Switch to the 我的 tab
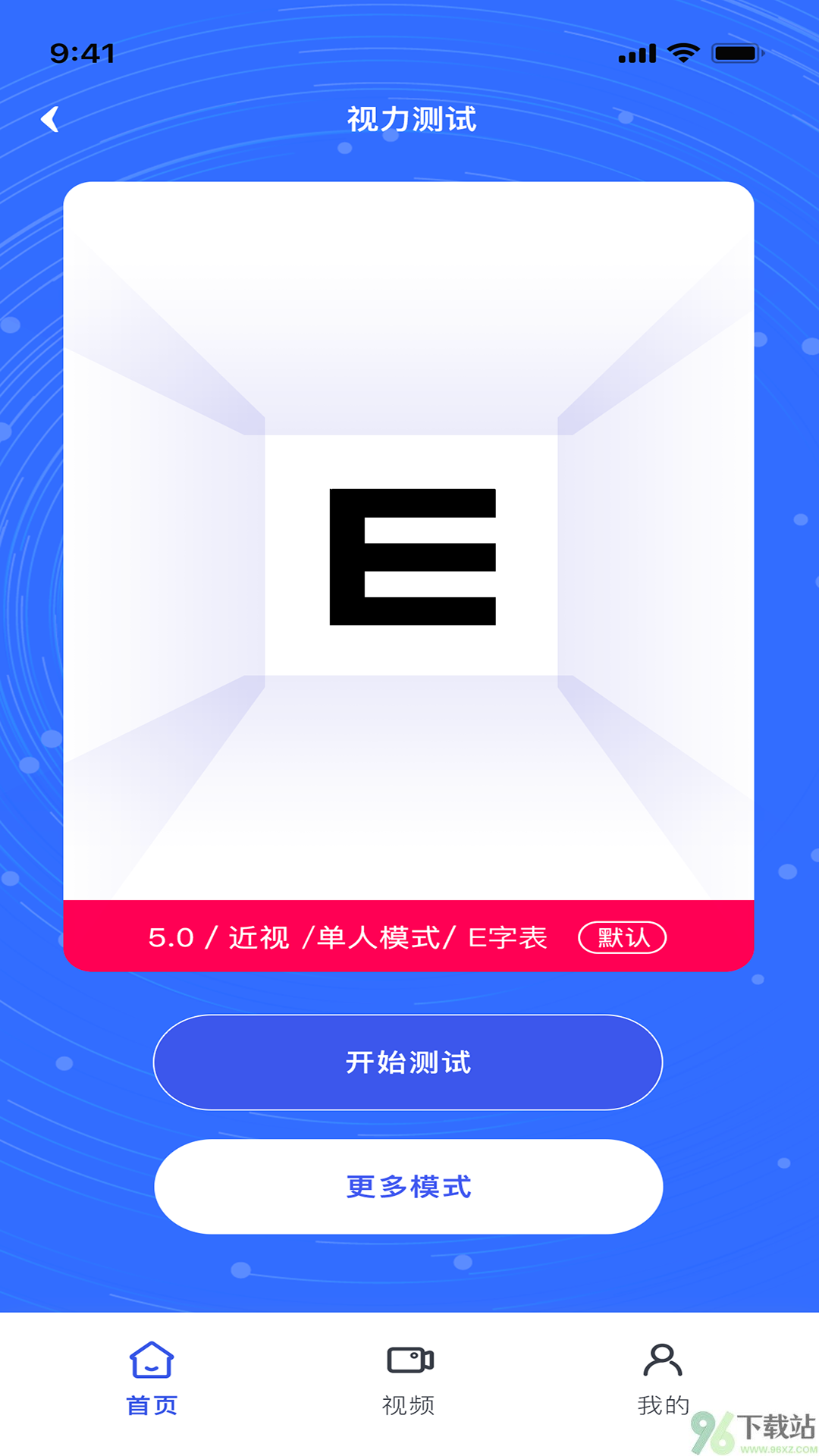 tap(662, 1404)
